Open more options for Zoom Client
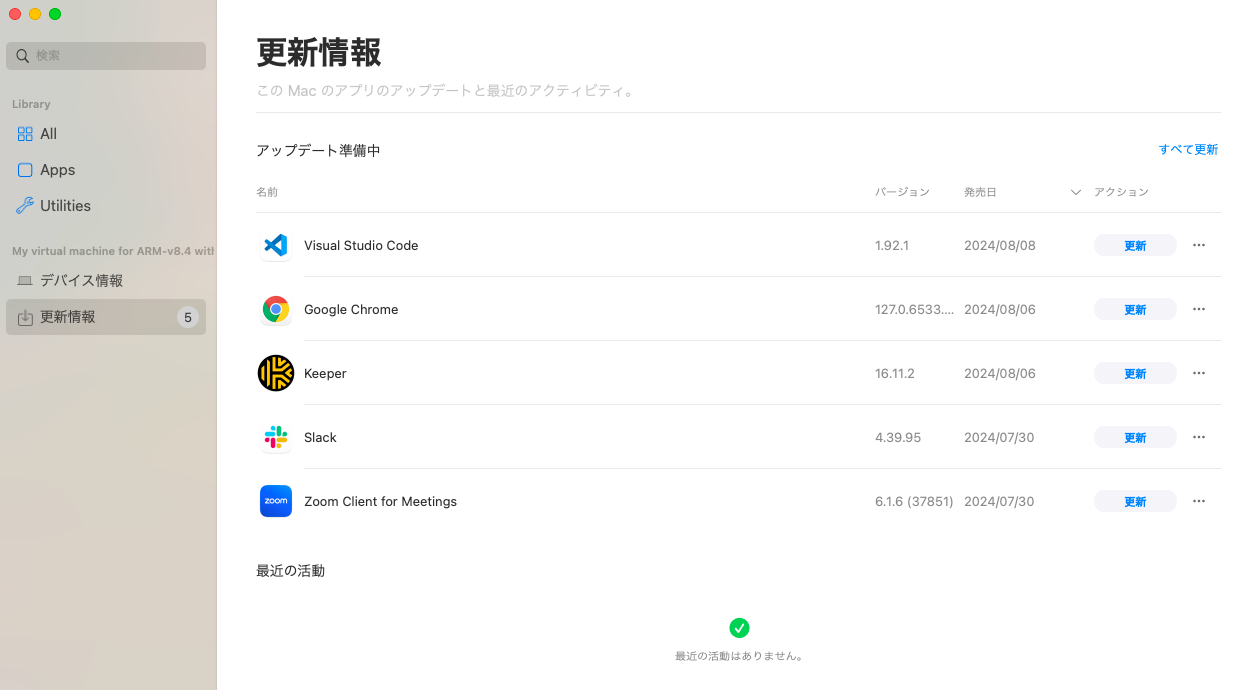 coord(1199,501)
